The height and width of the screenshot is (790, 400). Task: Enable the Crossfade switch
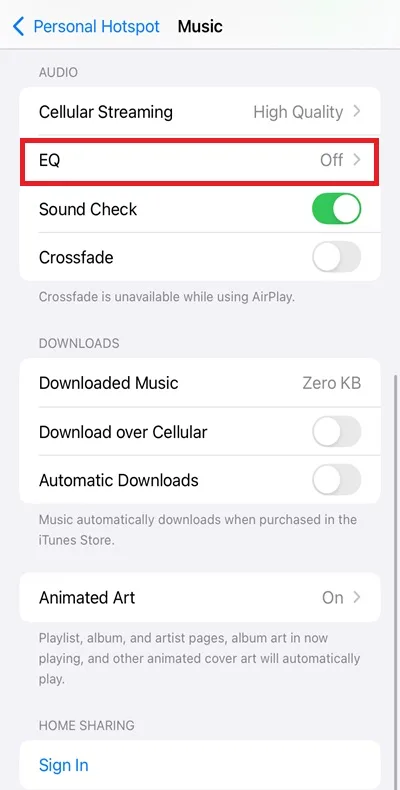pos(337,257)
